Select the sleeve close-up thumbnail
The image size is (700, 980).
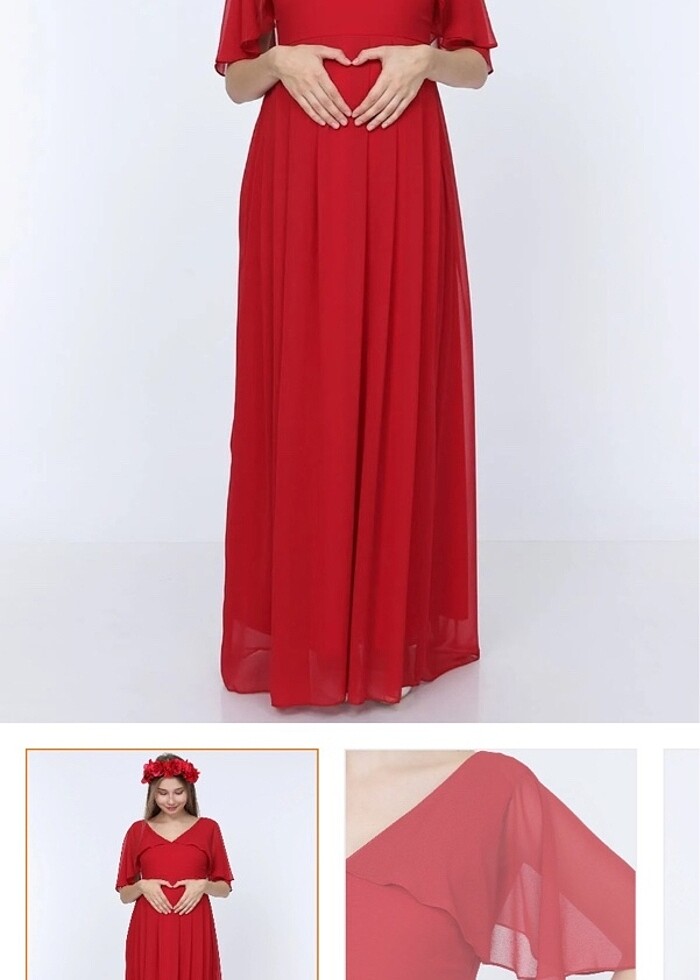coord(490,865)
